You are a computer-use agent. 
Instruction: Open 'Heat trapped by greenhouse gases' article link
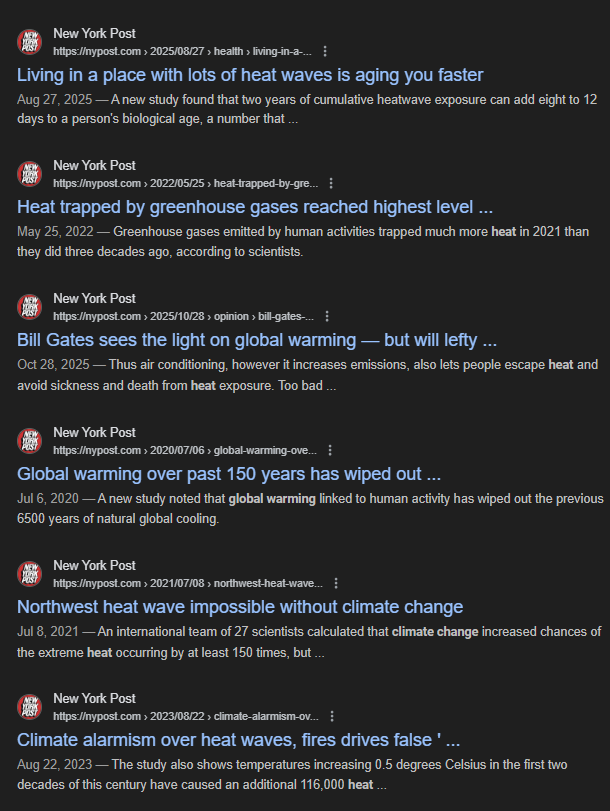255,208
